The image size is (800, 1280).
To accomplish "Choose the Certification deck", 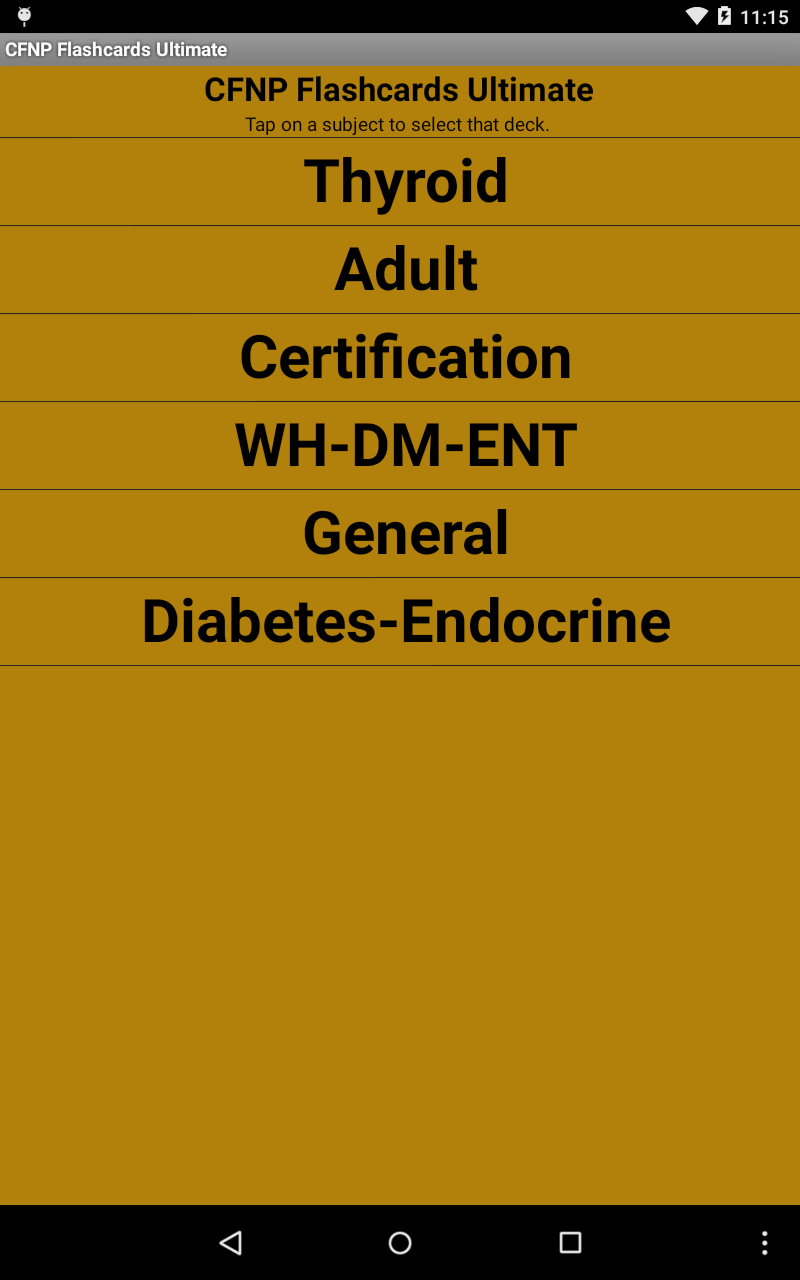I will 405,358.
